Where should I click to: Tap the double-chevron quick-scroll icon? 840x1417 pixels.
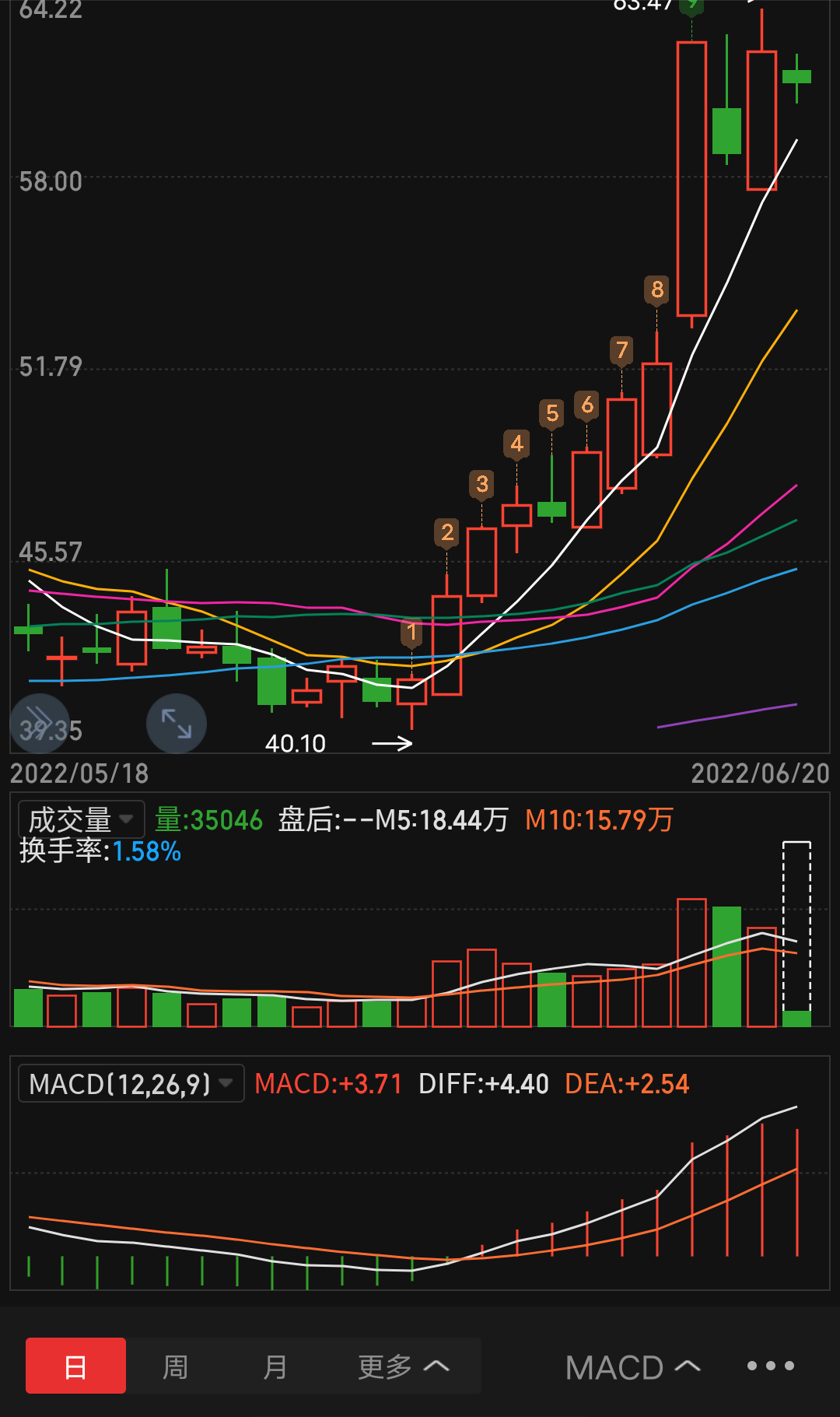(x=39, y=722)
